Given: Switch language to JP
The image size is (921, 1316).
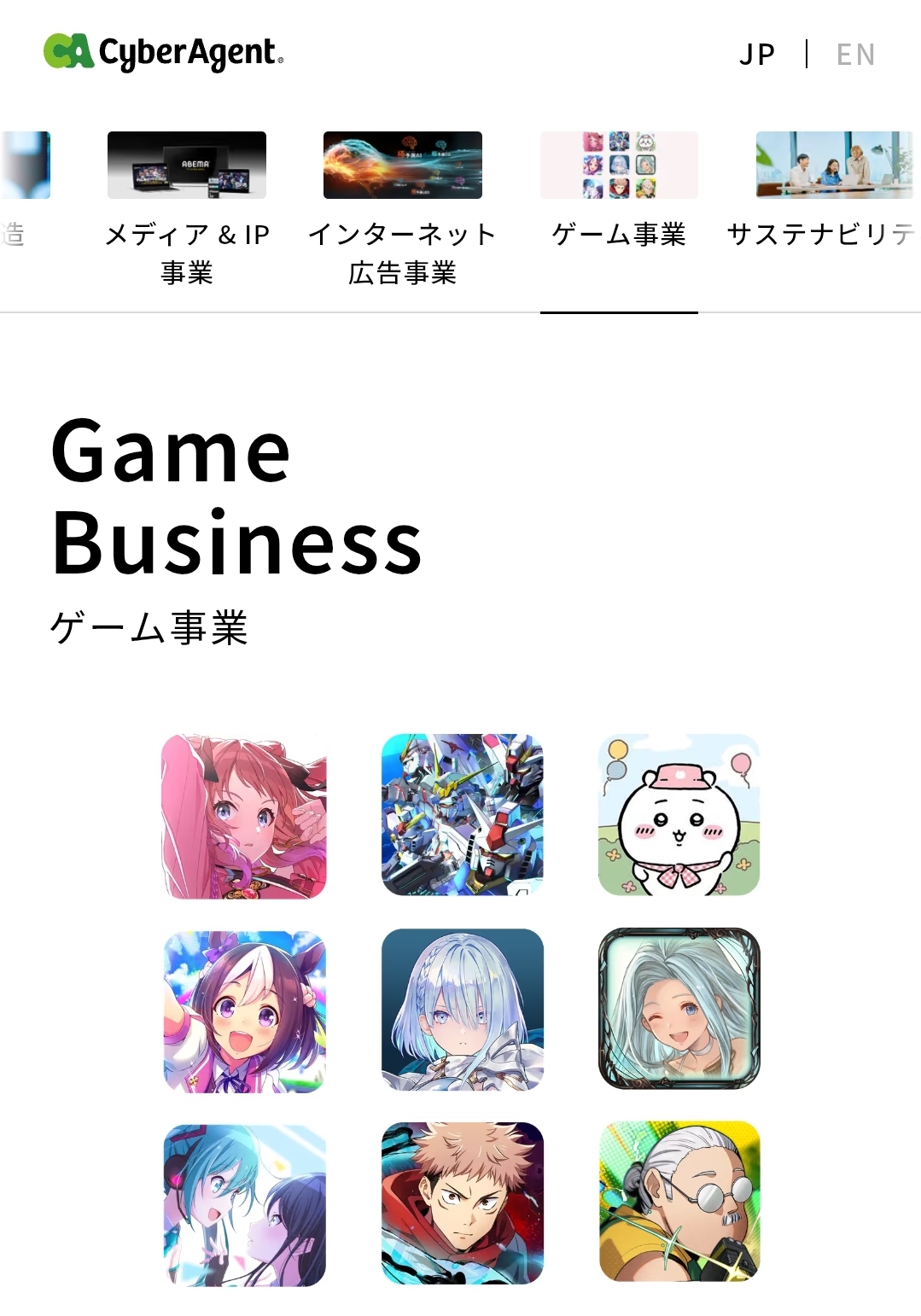Looking at the screenshot, I should (757, 55).
